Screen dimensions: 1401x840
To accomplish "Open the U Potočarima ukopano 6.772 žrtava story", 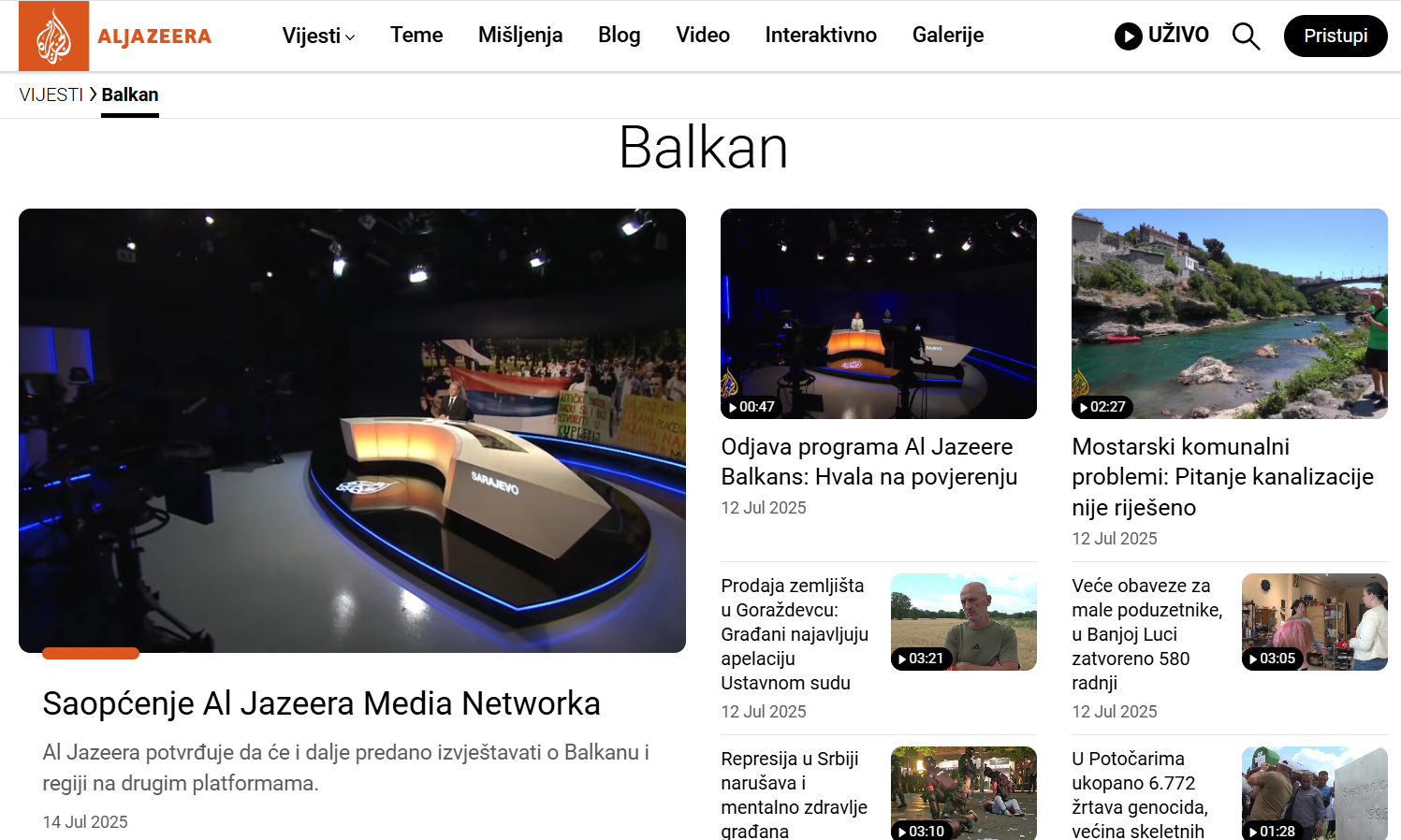I will [x=1139, y=794].
